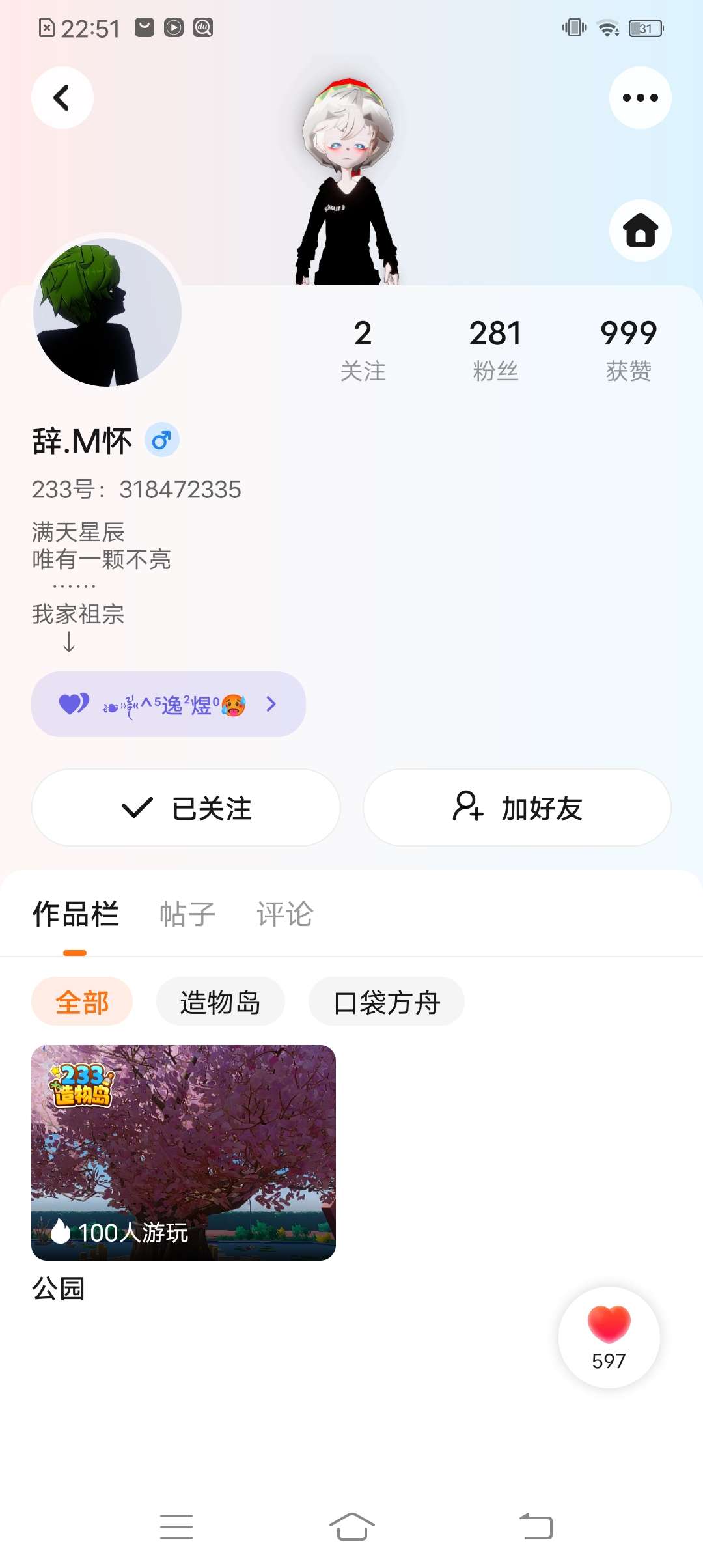Open the 公园 game card

pyautogui.click(x=184, y=1153)
